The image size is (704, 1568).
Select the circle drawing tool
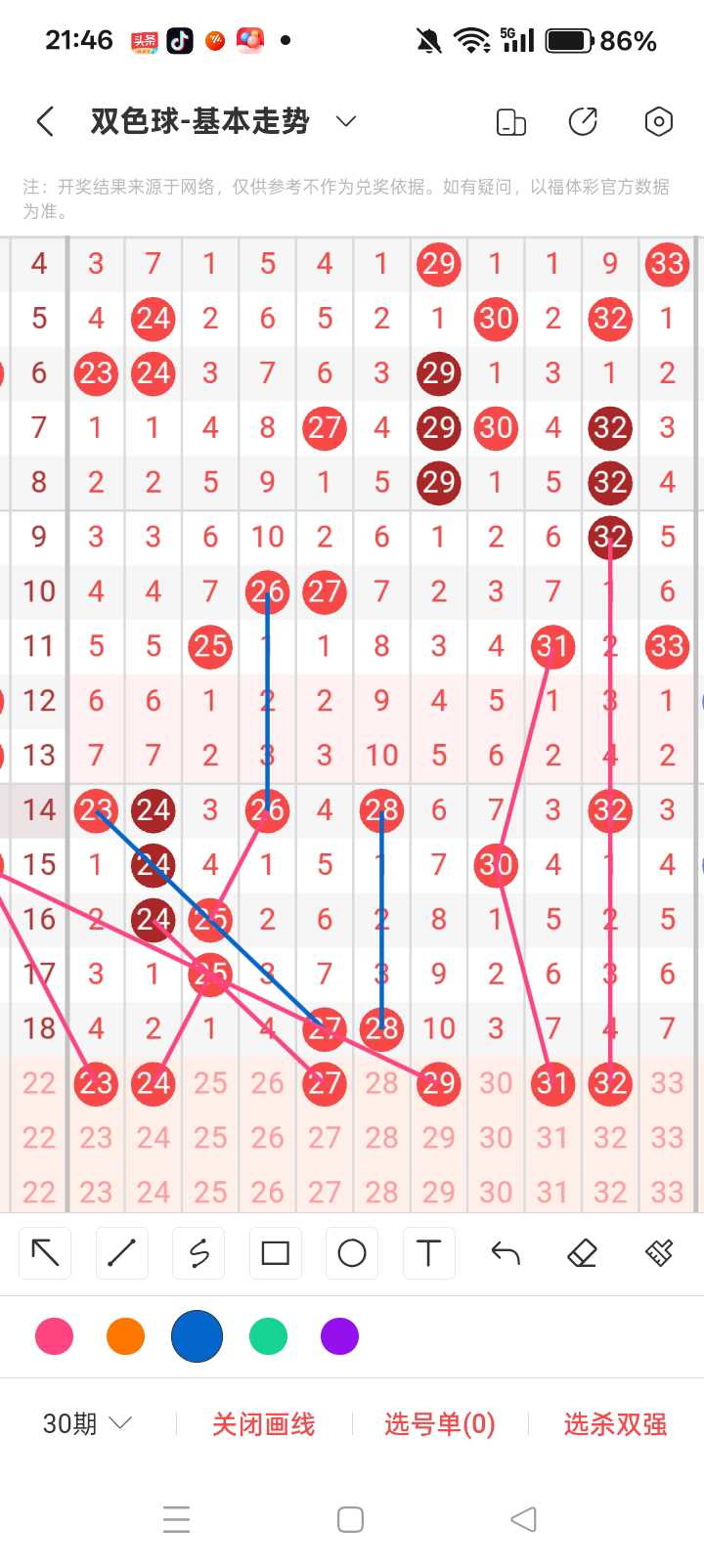tap(352, 1252)
